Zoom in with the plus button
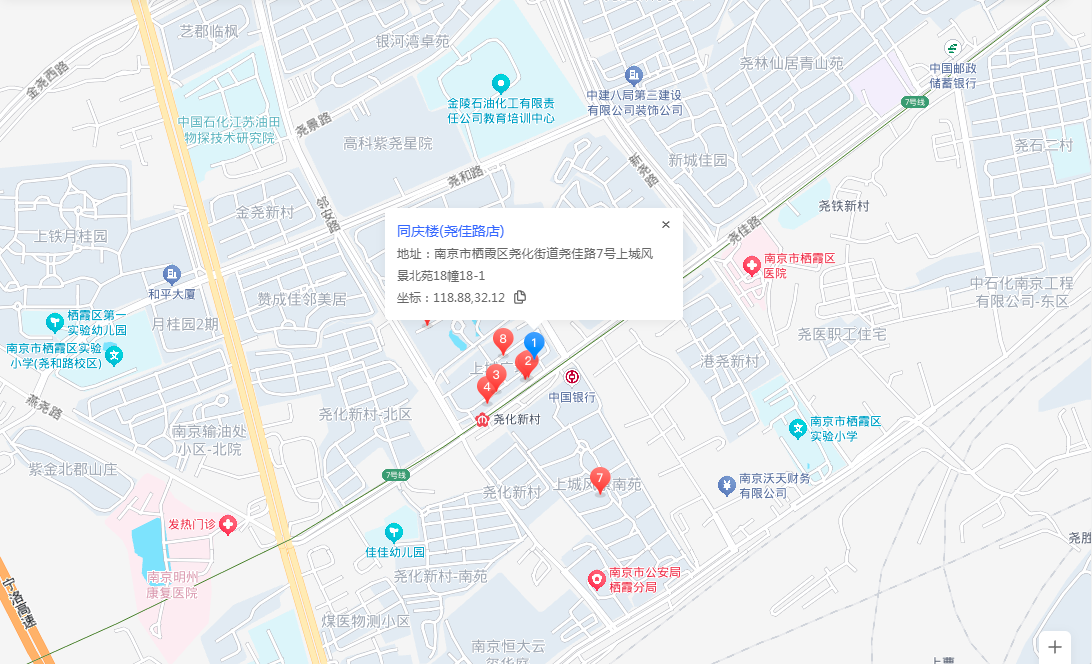The image size is (1092, 664). pyautogui.click(x=1055, y=646)
